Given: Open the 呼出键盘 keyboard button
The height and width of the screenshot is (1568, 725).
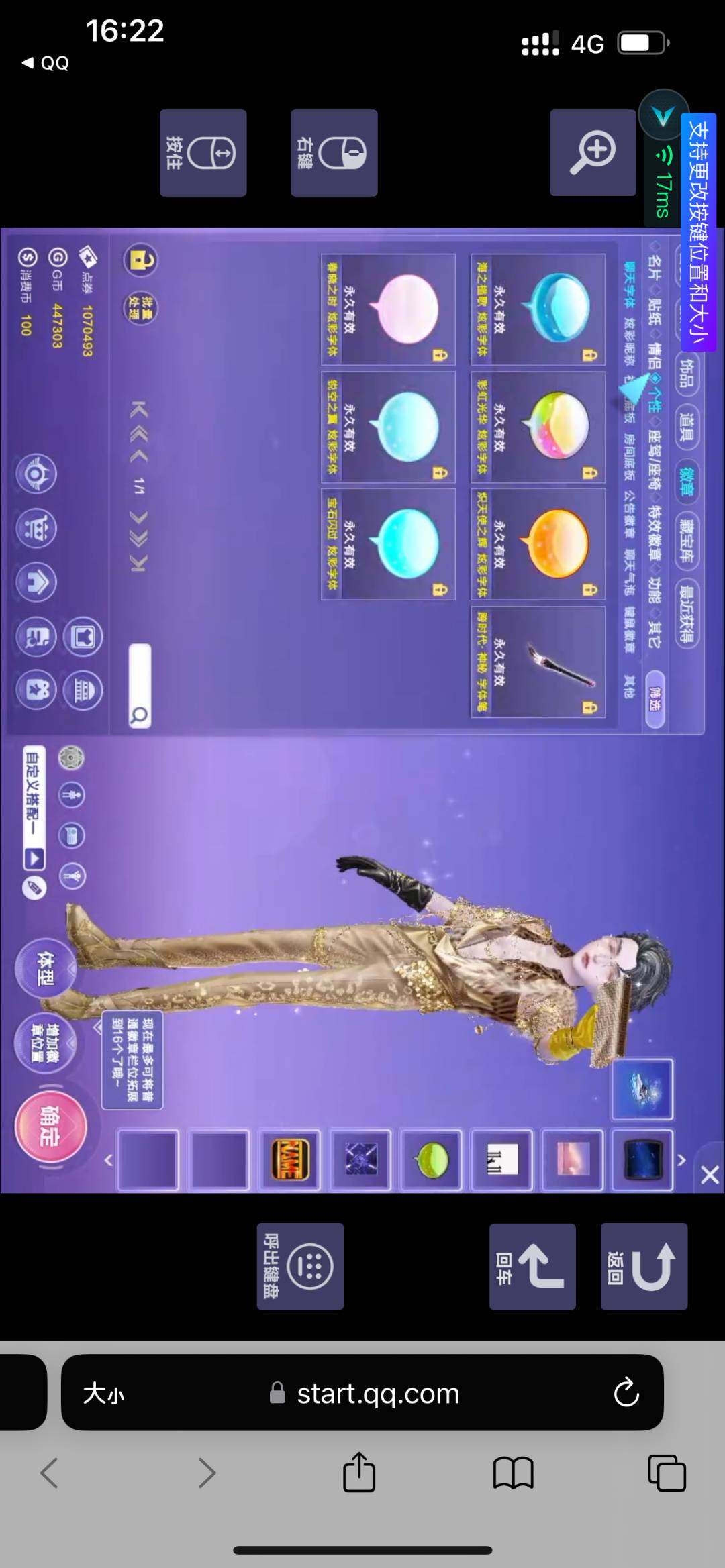Looking at the screenshot, I should [x=300, y=1266].
